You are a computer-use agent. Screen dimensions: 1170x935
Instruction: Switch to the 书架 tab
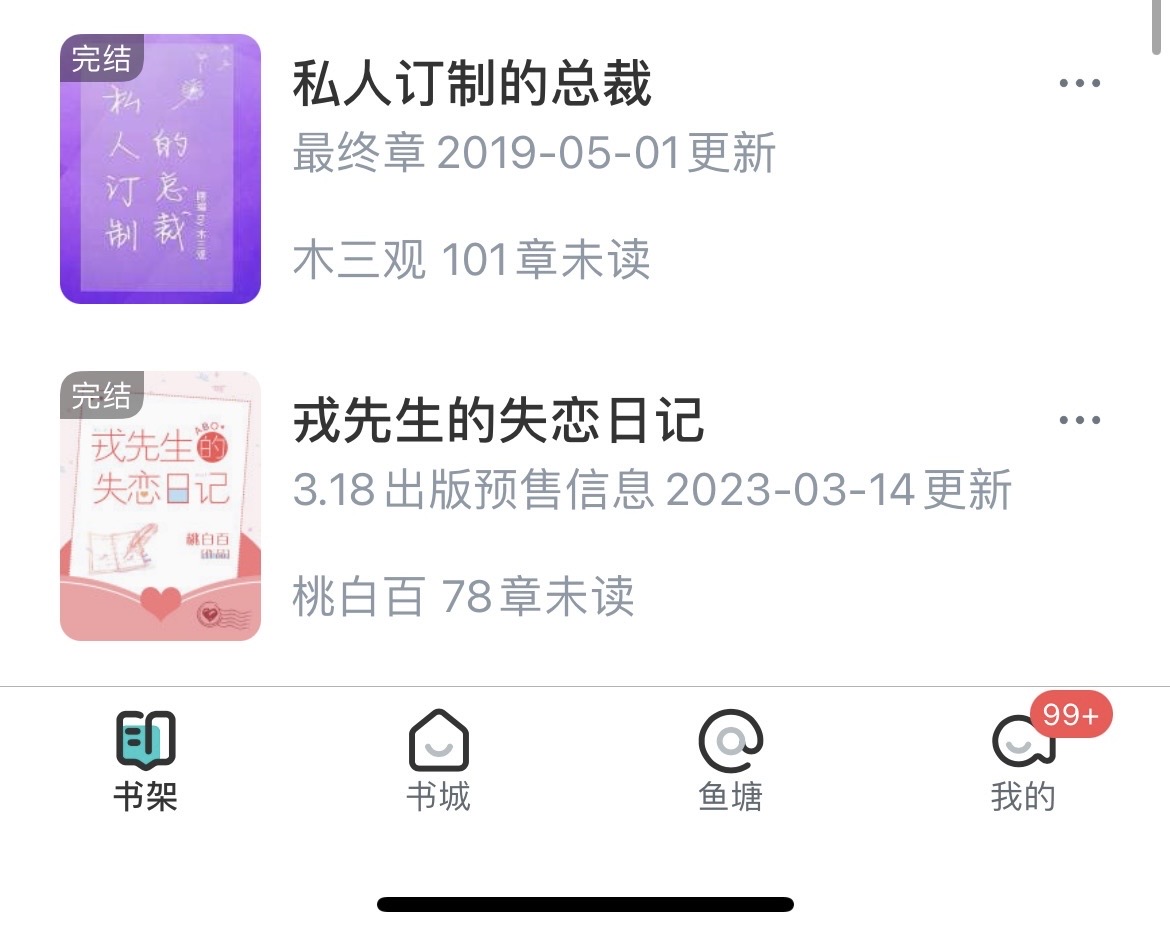tap(146, 760)
